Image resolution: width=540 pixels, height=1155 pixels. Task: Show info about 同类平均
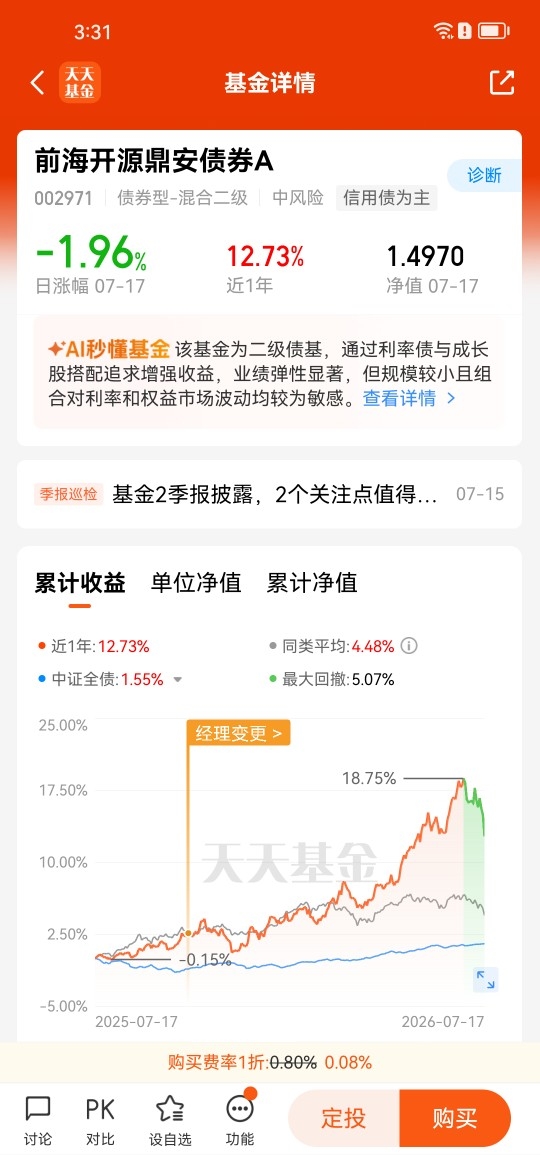pyautogui.click(x=409, y=646)
